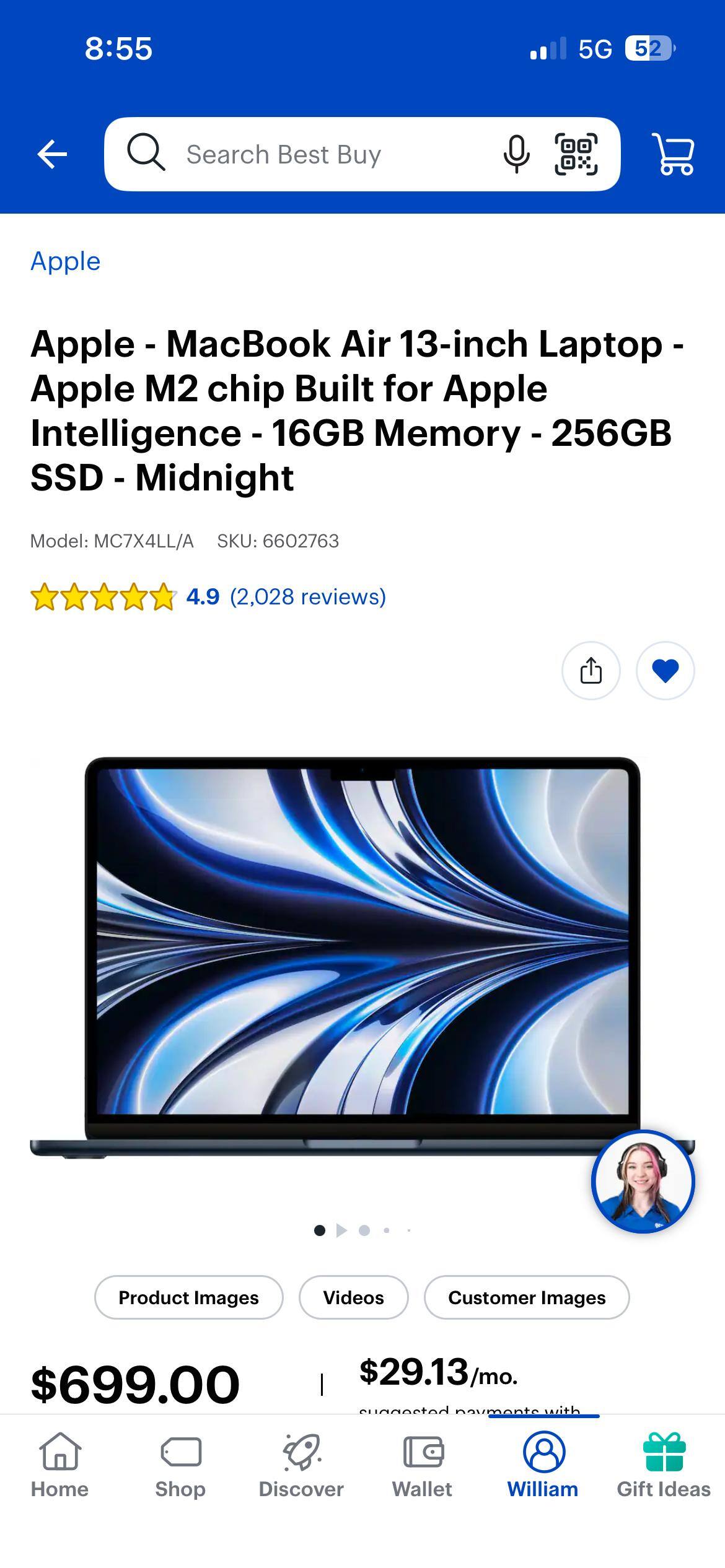The width and height of the screenshot is (725, 1568).
Task: Switch to the Discover tab
Action: pos(301,1465)
